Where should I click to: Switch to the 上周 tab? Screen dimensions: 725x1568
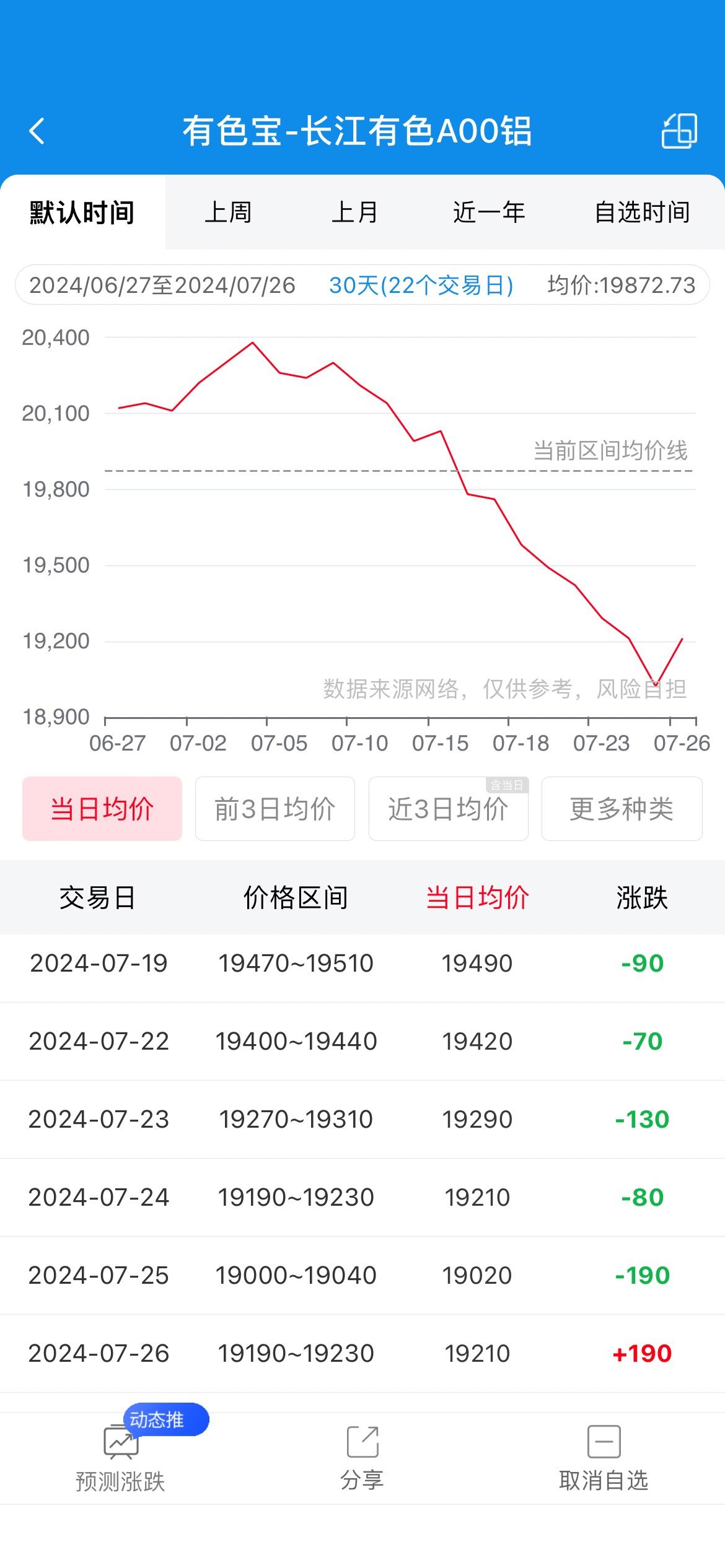(229, 212)
